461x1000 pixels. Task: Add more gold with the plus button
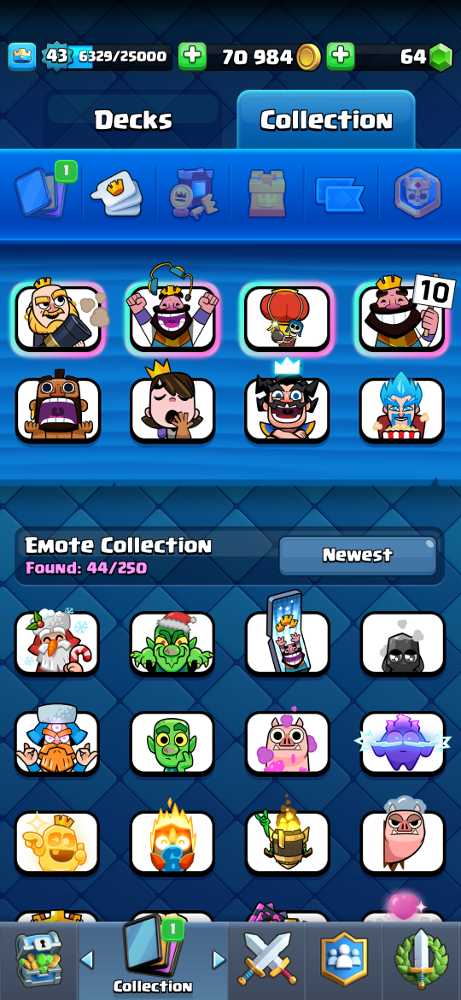[x=192, y=57]
